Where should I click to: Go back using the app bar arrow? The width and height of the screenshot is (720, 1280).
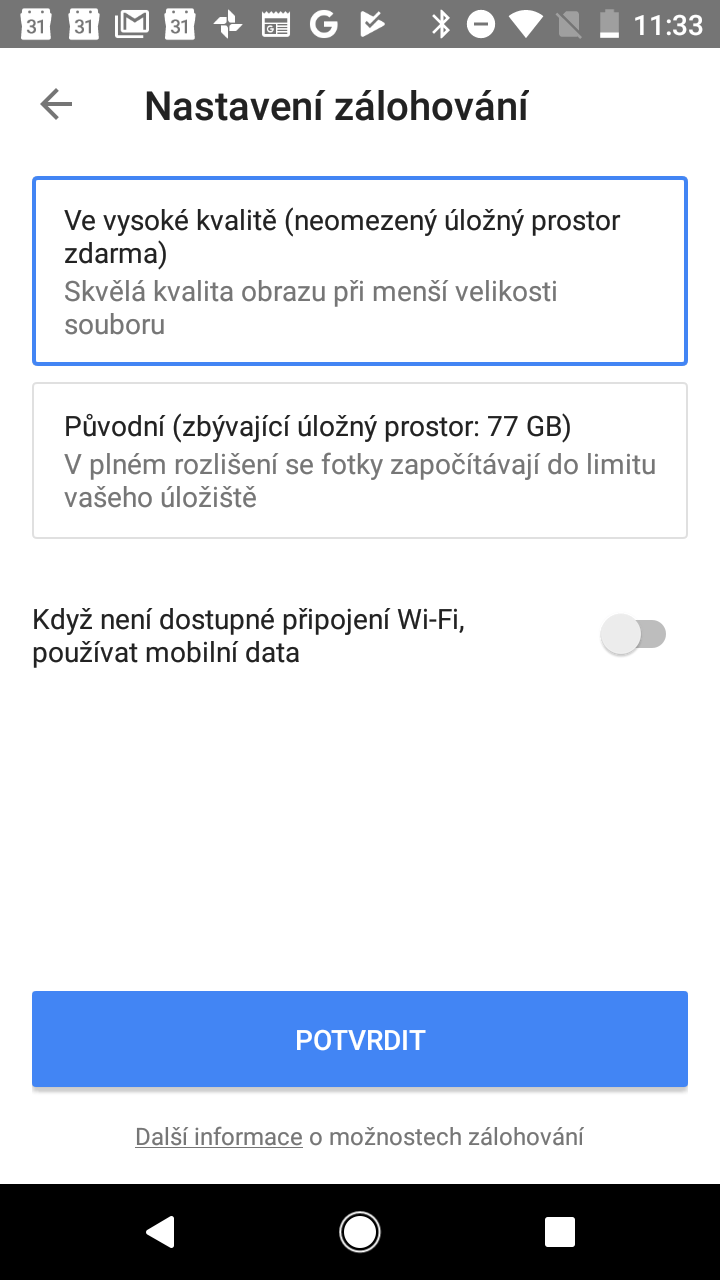click(x=56, y=104)
